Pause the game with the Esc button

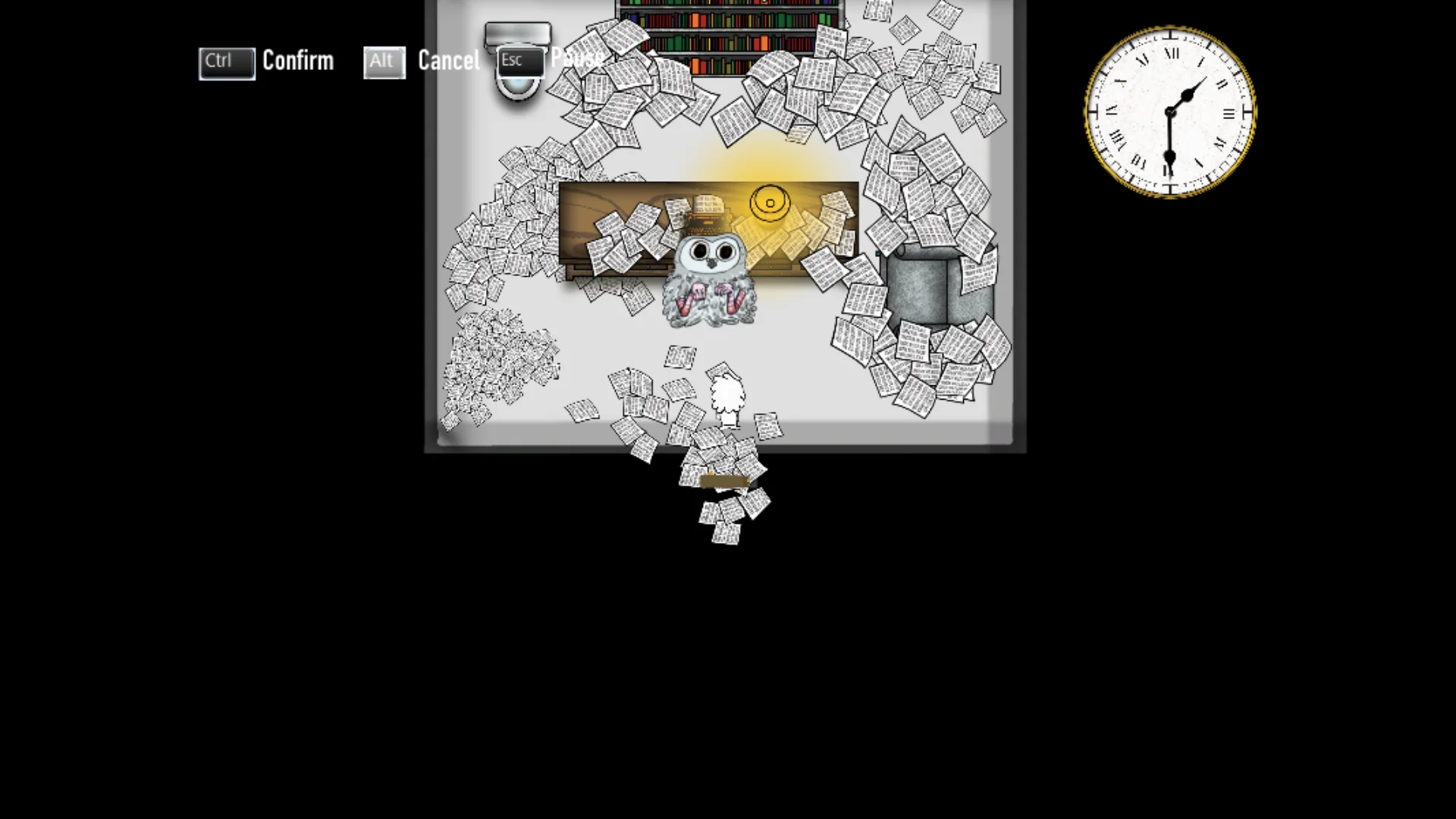click(x=520, y=62)
